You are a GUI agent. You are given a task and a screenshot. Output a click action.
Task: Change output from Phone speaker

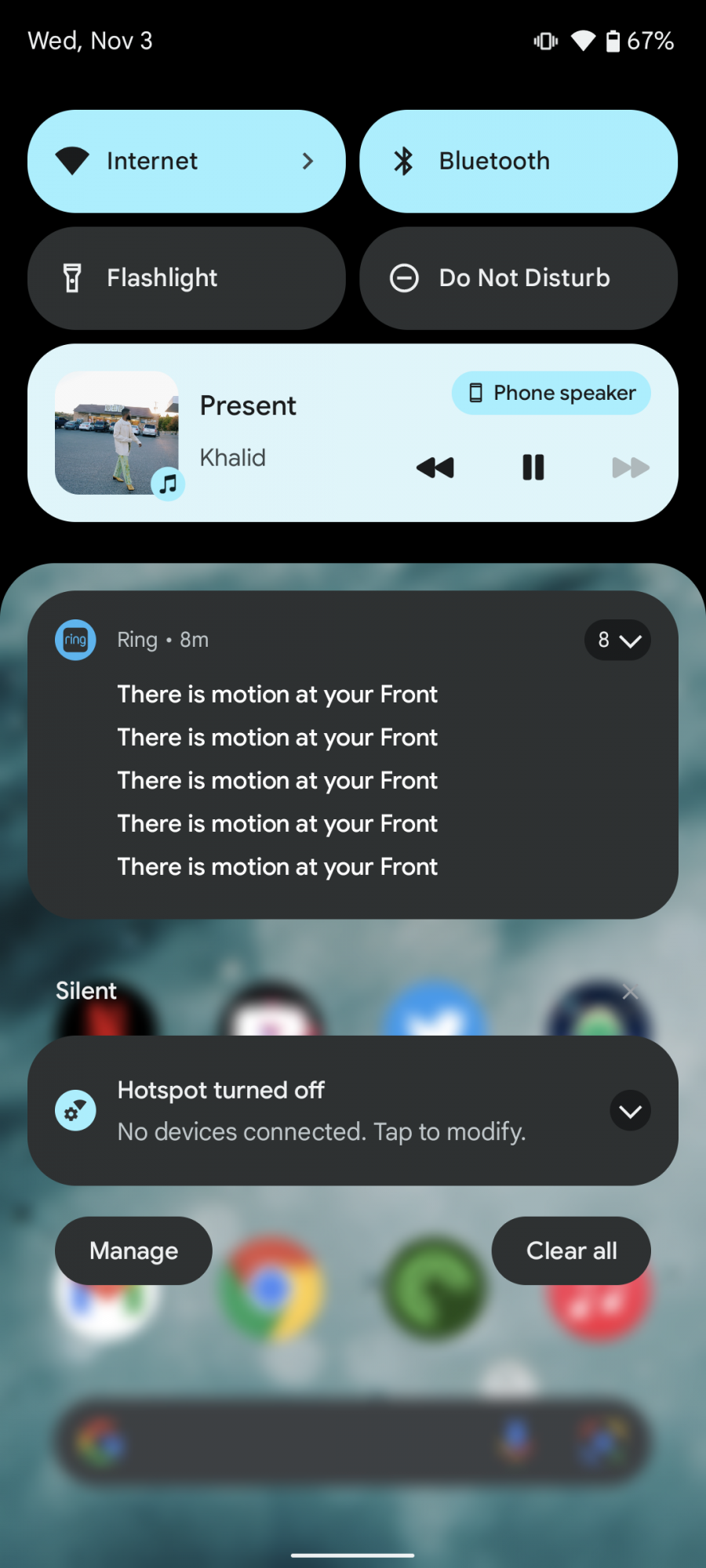[x=551, y=393]
